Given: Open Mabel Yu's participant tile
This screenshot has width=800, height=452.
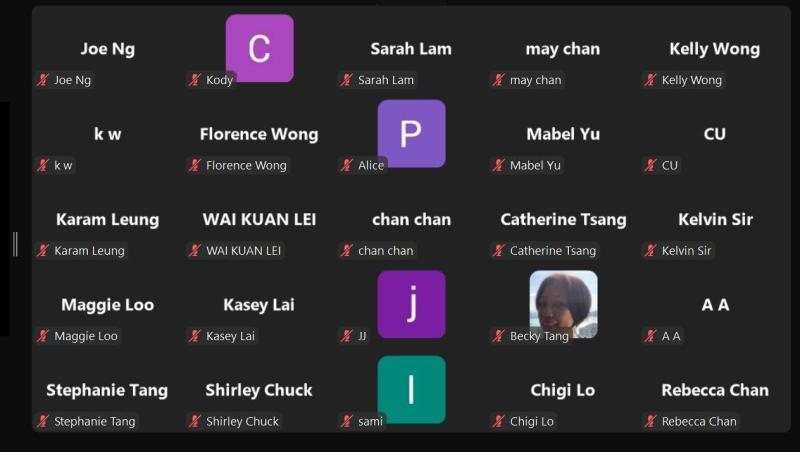Looking at the screenshot, I should (x=563, y=134).
